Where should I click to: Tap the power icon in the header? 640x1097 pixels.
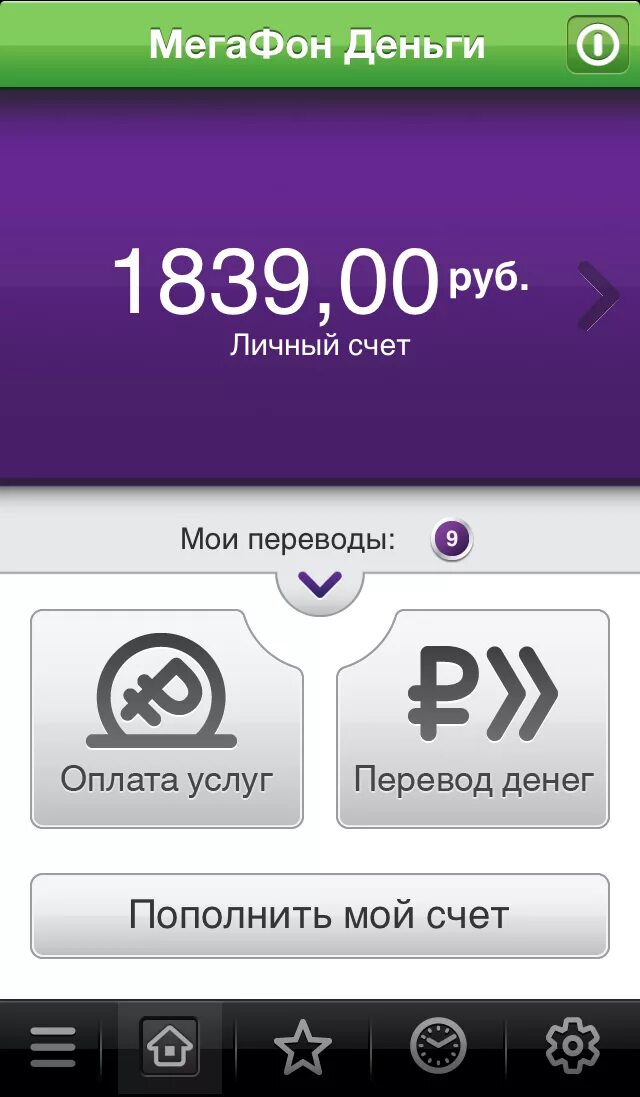pos(597,45)
